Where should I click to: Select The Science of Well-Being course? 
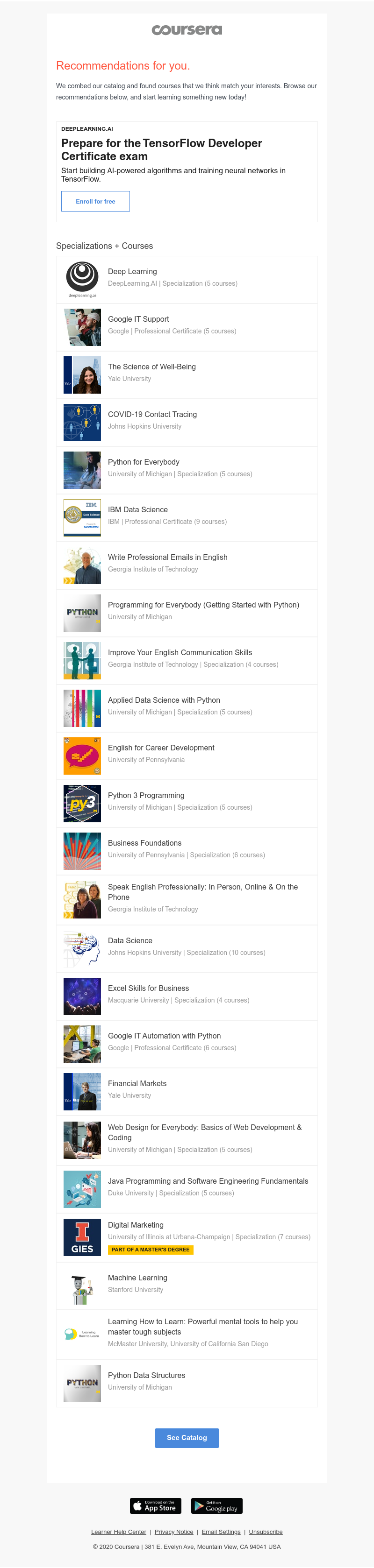(x=151, y=367)
